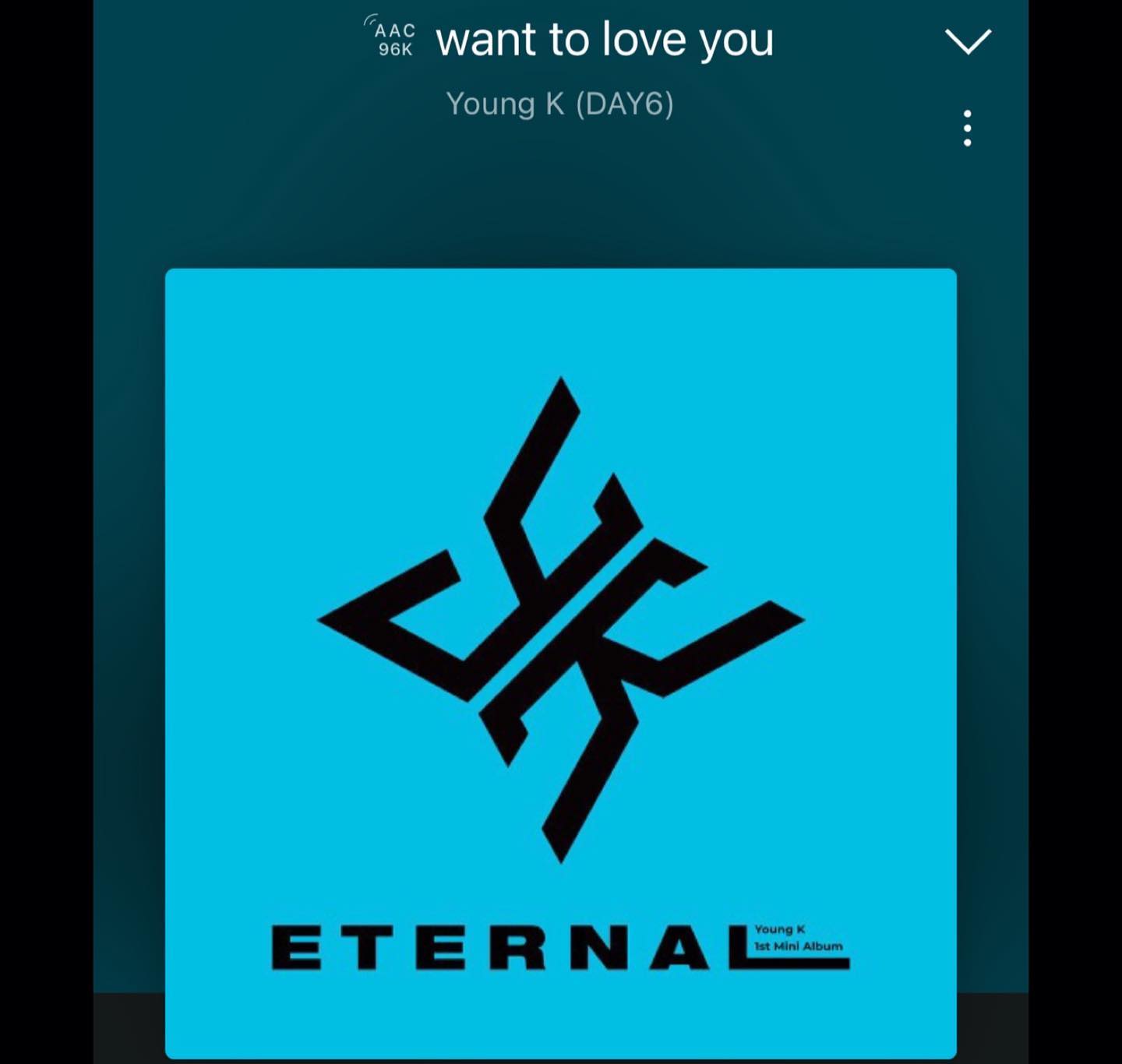1122x1064 pixels.
Task: Open the three-dot overflow menu
Action: (x=967, y=129)
